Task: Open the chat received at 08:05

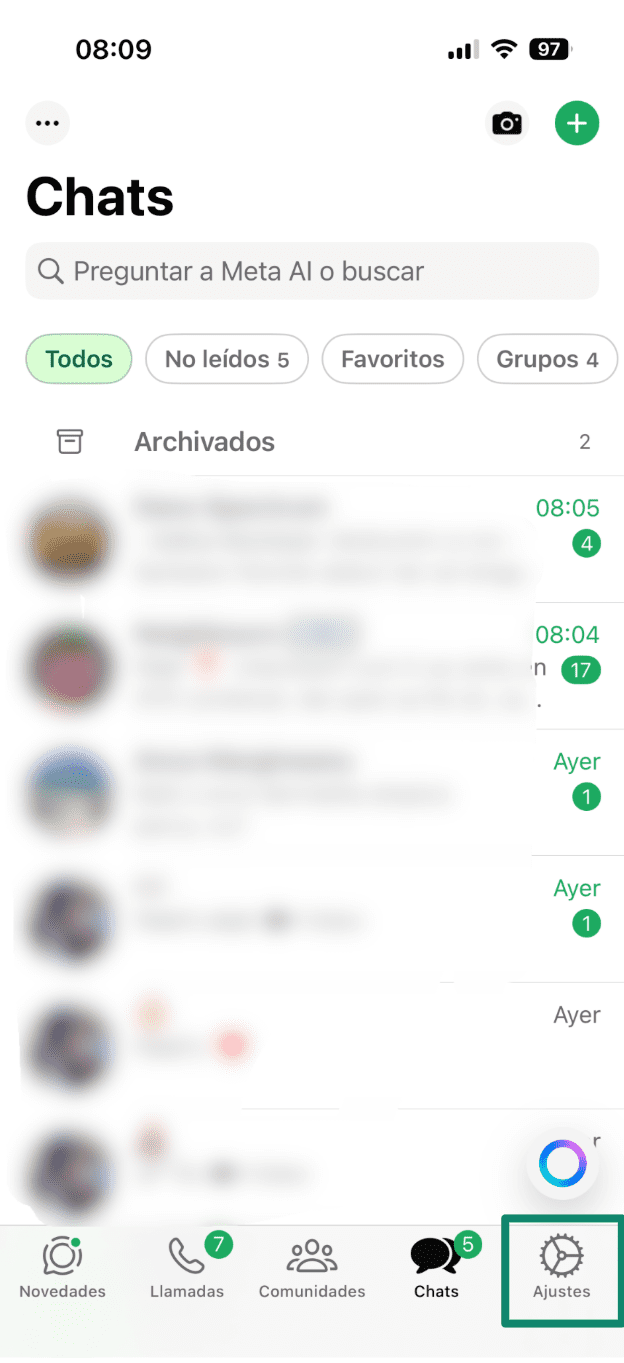Action: pos(312,540)
